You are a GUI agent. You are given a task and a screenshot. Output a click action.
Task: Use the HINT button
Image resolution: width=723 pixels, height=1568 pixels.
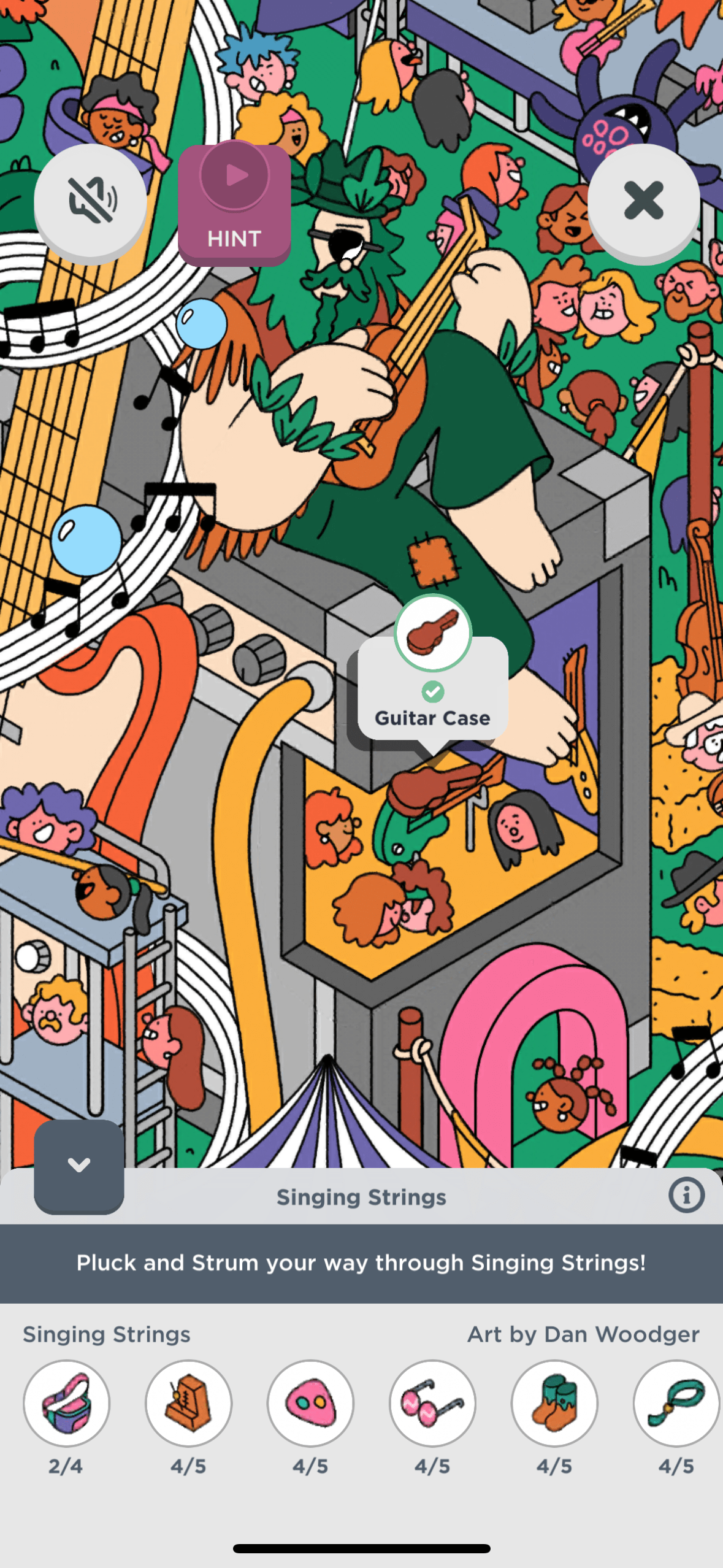(x=234, y=204)
